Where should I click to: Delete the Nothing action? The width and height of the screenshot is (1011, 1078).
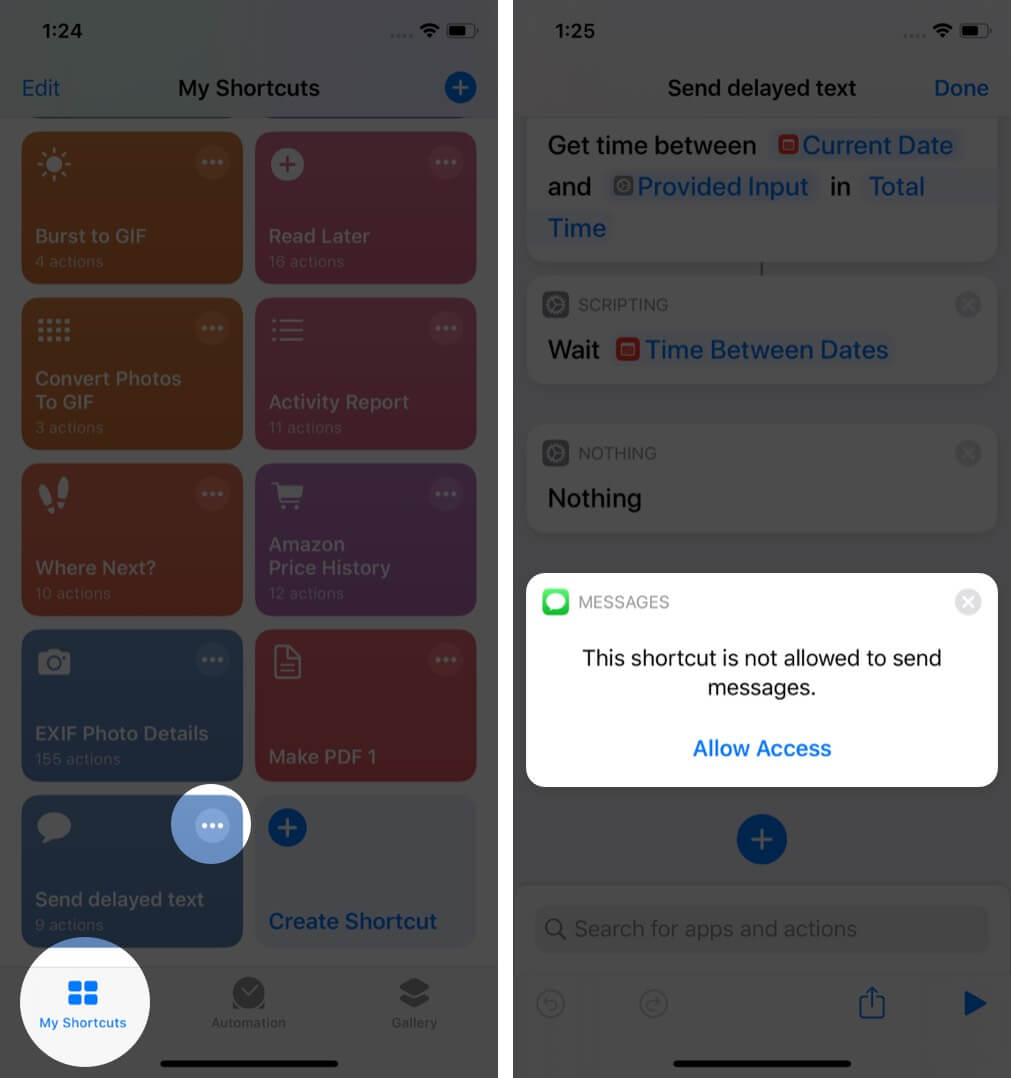(967, 453)
